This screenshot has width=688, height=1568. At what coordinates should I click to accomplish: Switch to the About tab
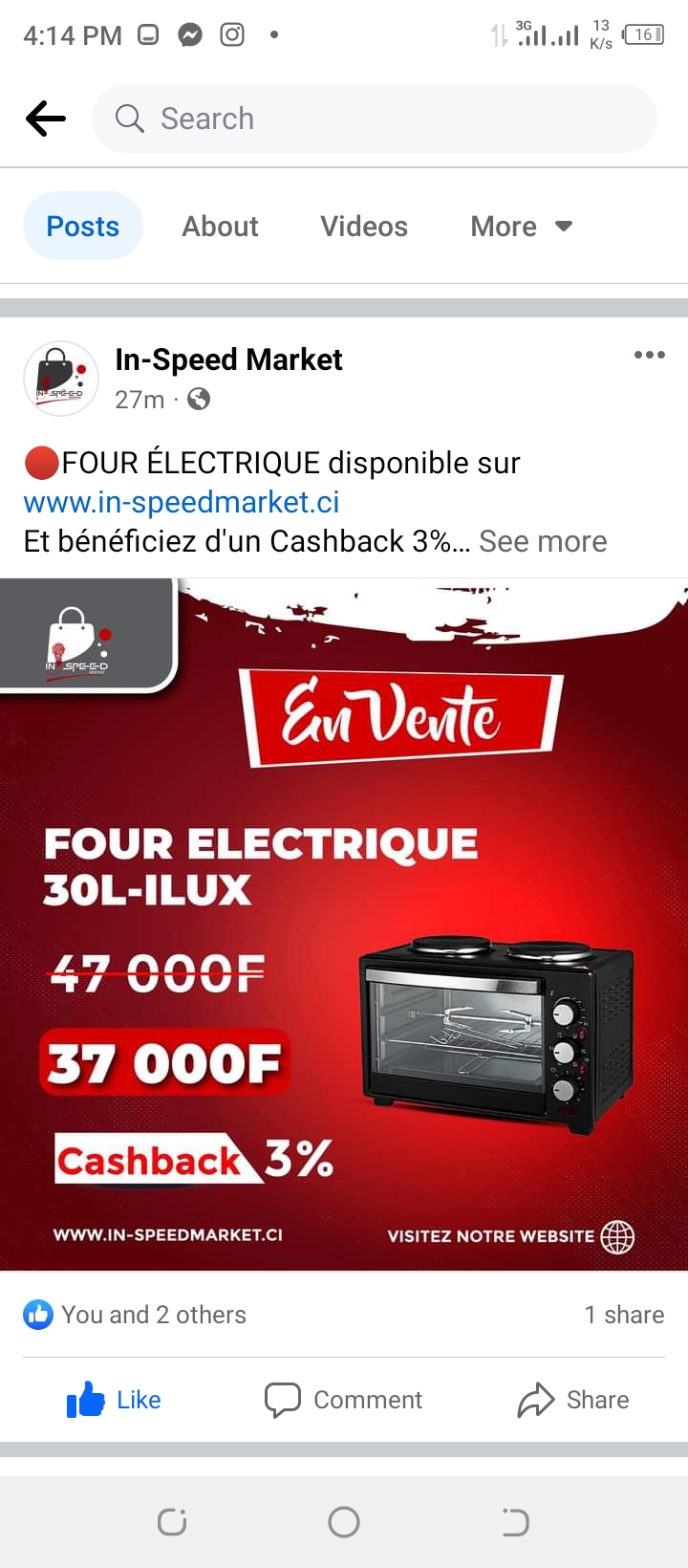tap(221, 227)
